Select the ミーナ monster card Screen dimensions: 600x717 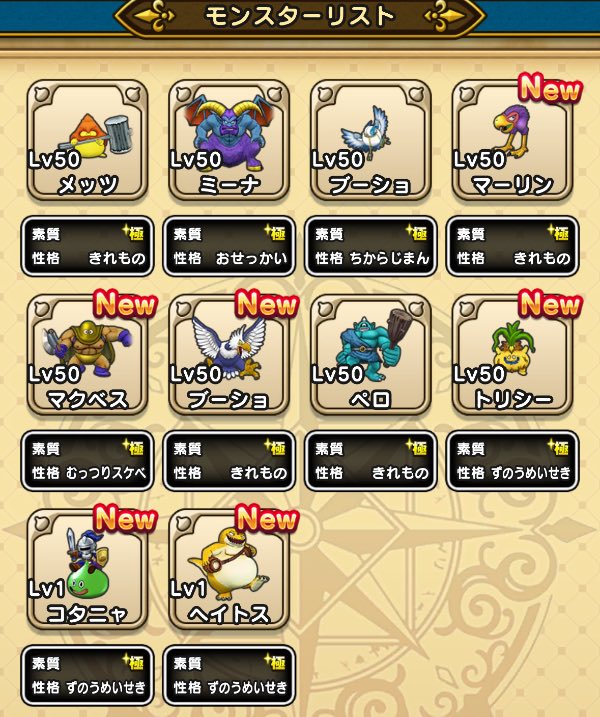(229, 140)
